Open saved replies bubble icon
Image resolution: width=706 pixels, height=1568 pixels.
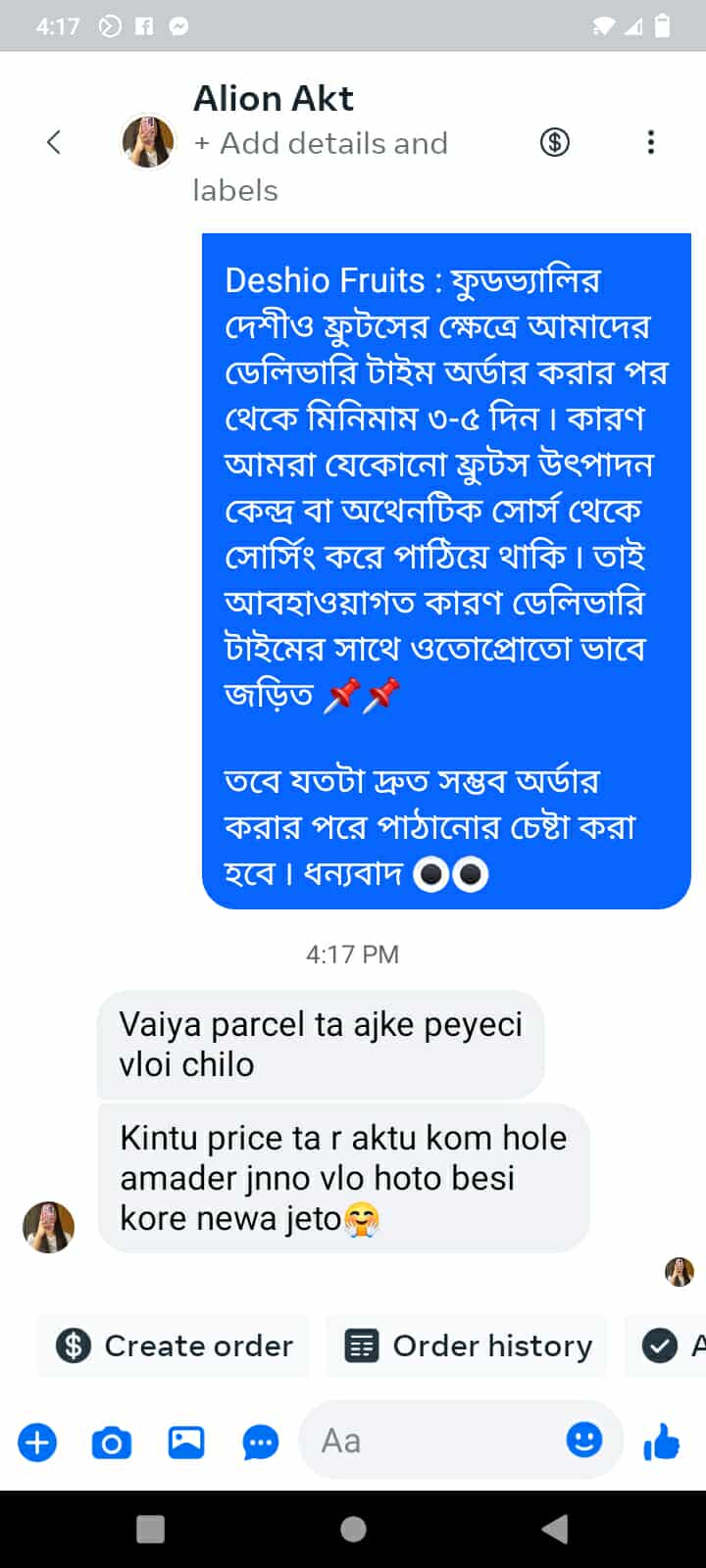pyautogui.click(x=260, y=1443)
